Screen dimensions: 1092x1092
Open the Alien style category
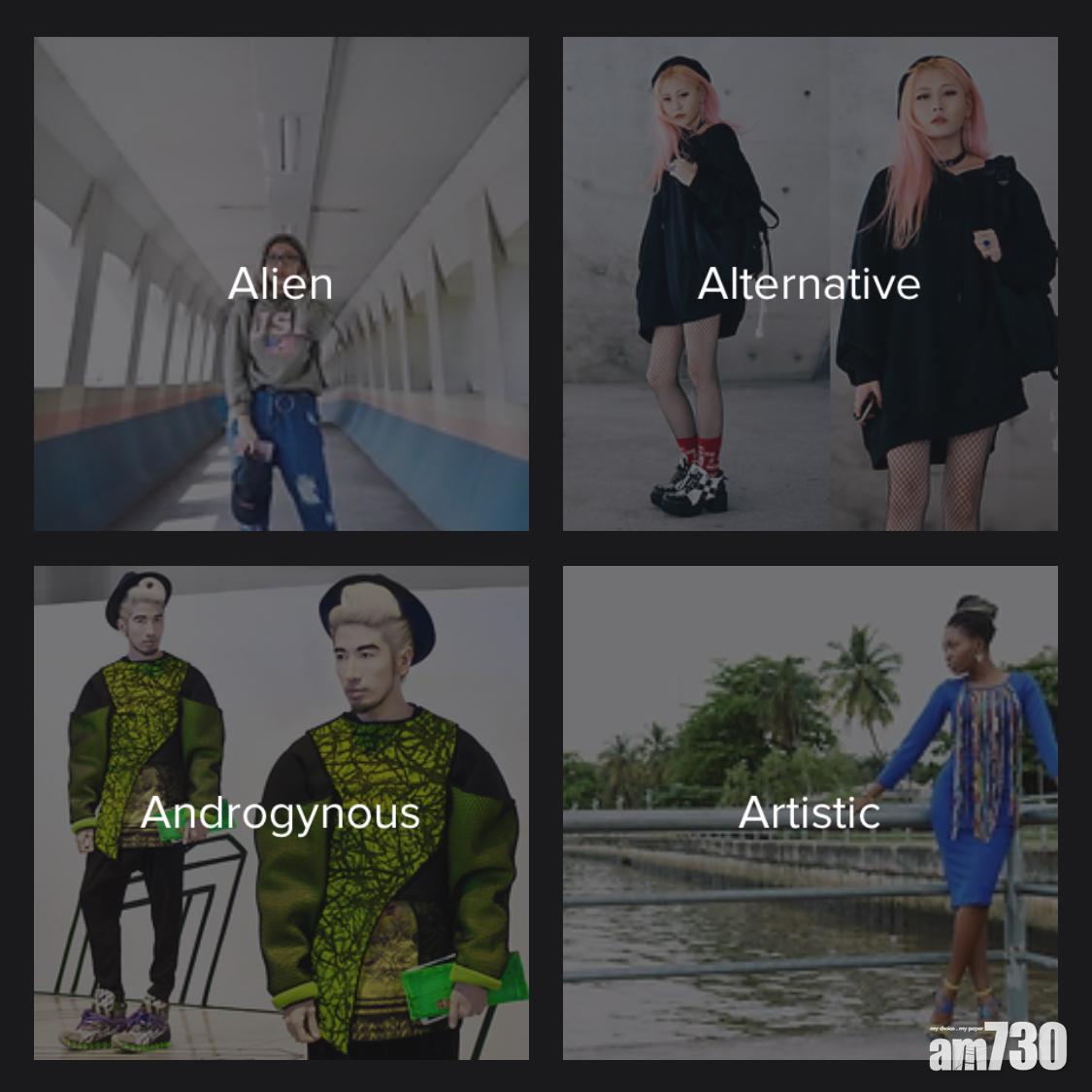click(281, 283)
